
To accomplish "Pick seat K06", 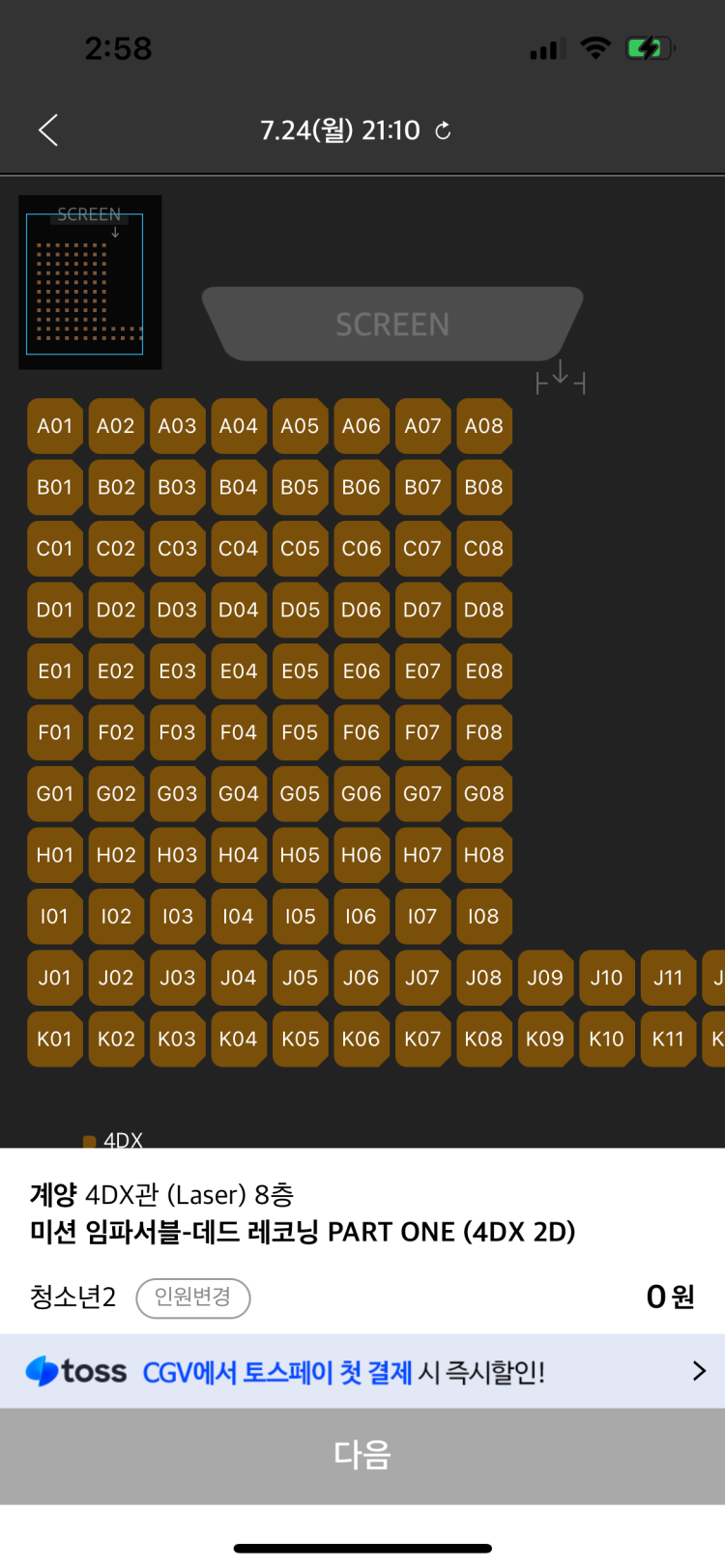I will pos(362,1039).
